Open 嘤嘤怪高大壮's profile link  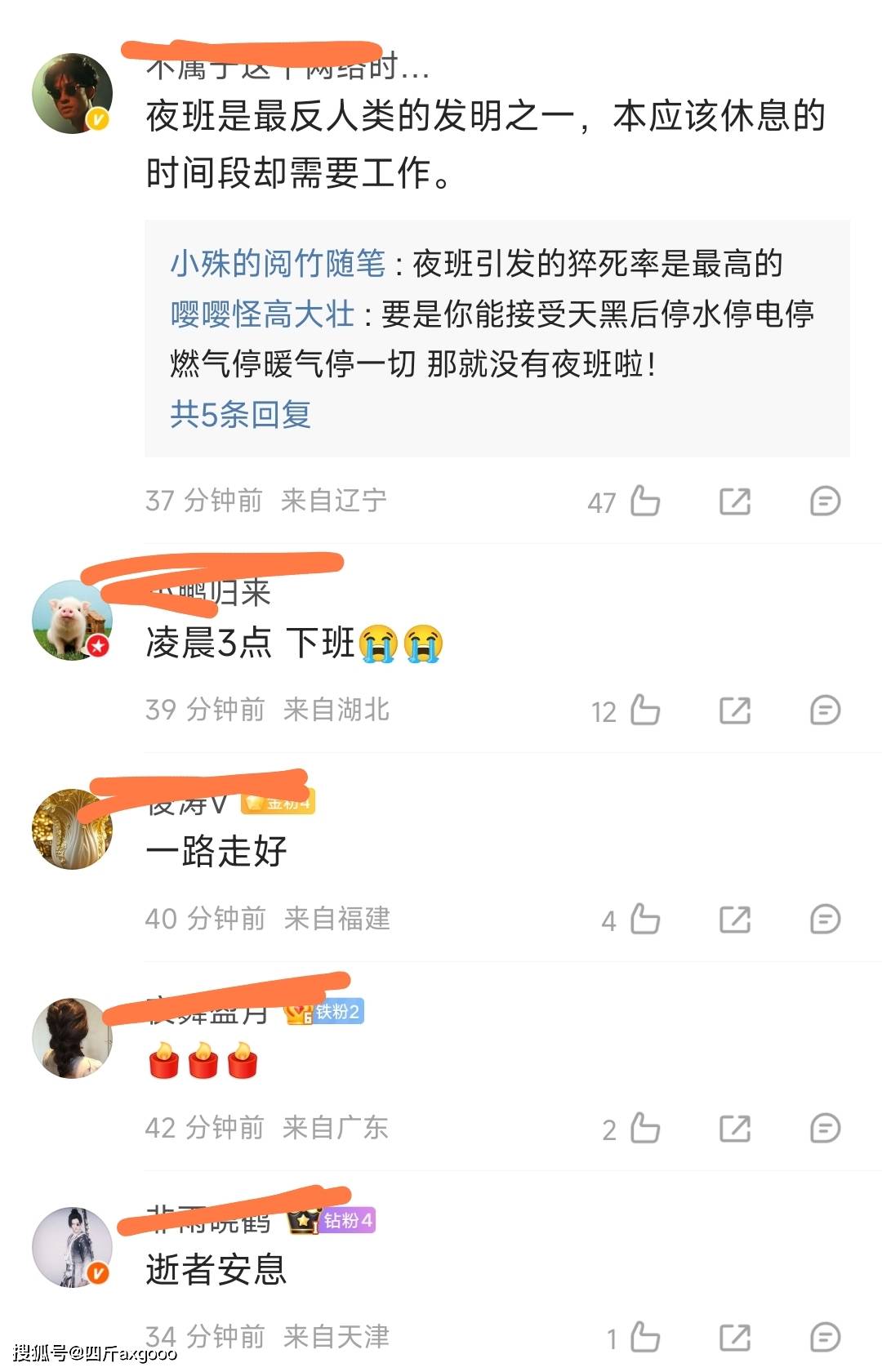[262, 314]
